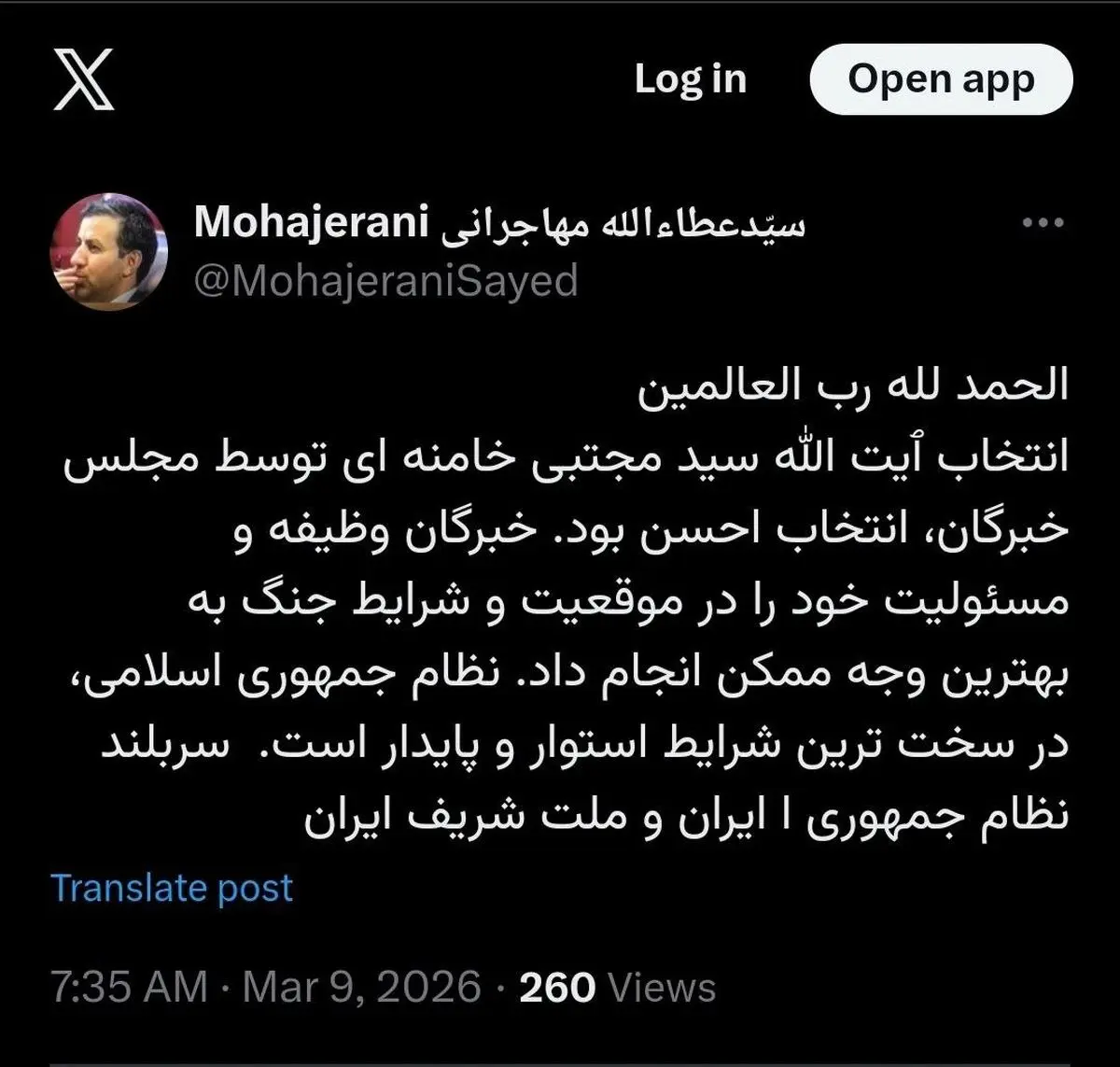Open the @MohajeraniSayed profile handle

pyautogui.click(x=385, y=280)
